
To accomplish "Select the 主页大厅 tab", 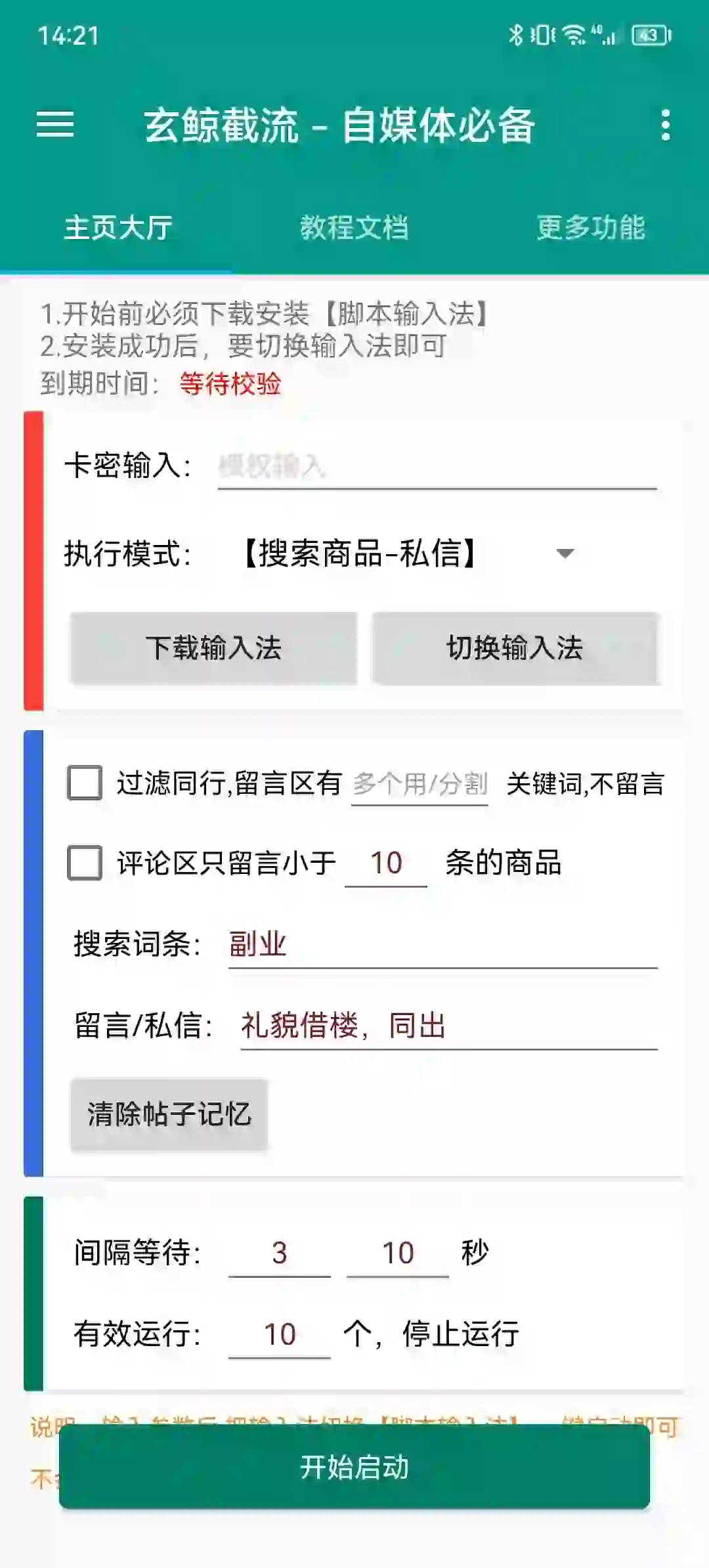I will pyautogui.click(x=117, y=228).
